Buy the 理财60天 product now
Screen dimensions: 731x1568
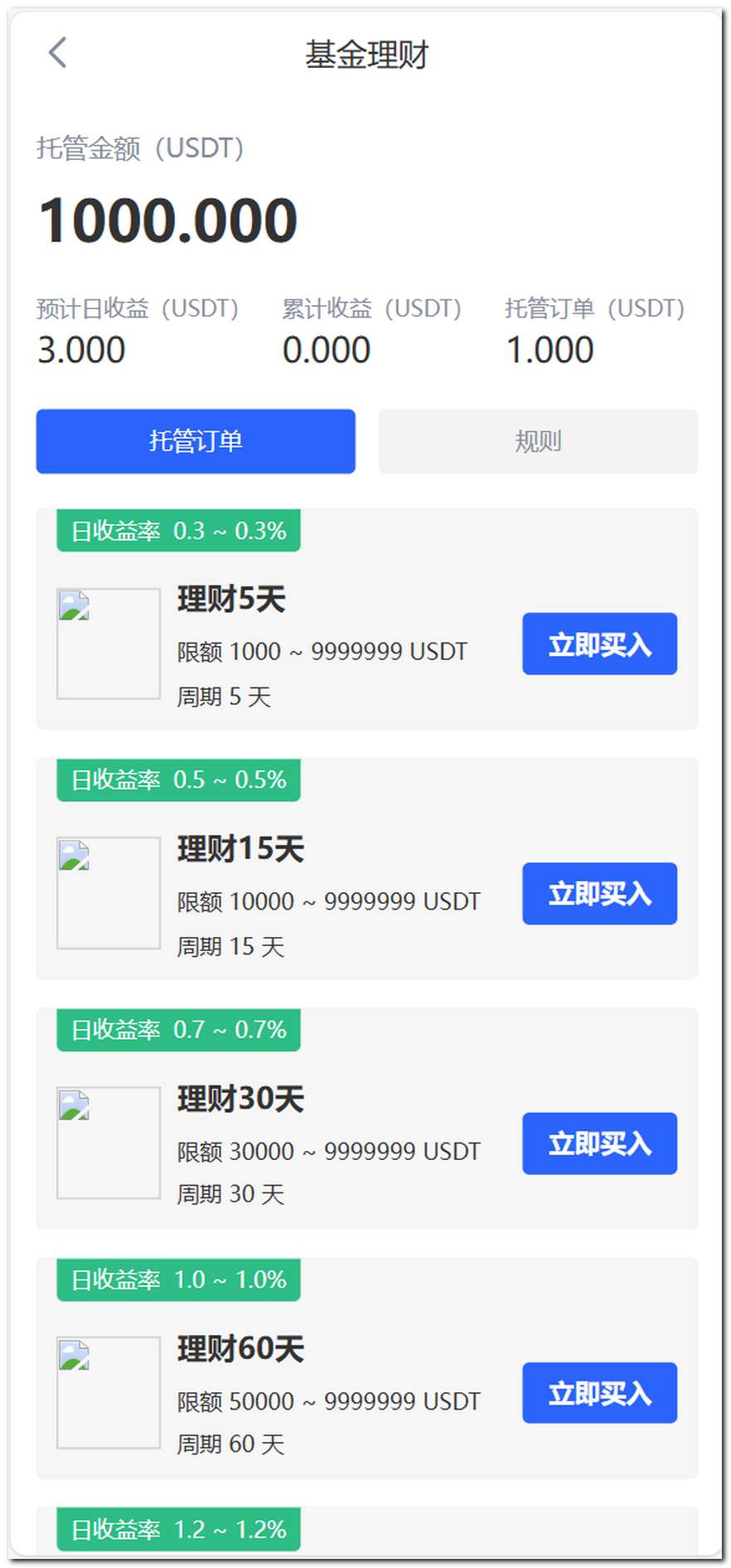click(599, 1393)
